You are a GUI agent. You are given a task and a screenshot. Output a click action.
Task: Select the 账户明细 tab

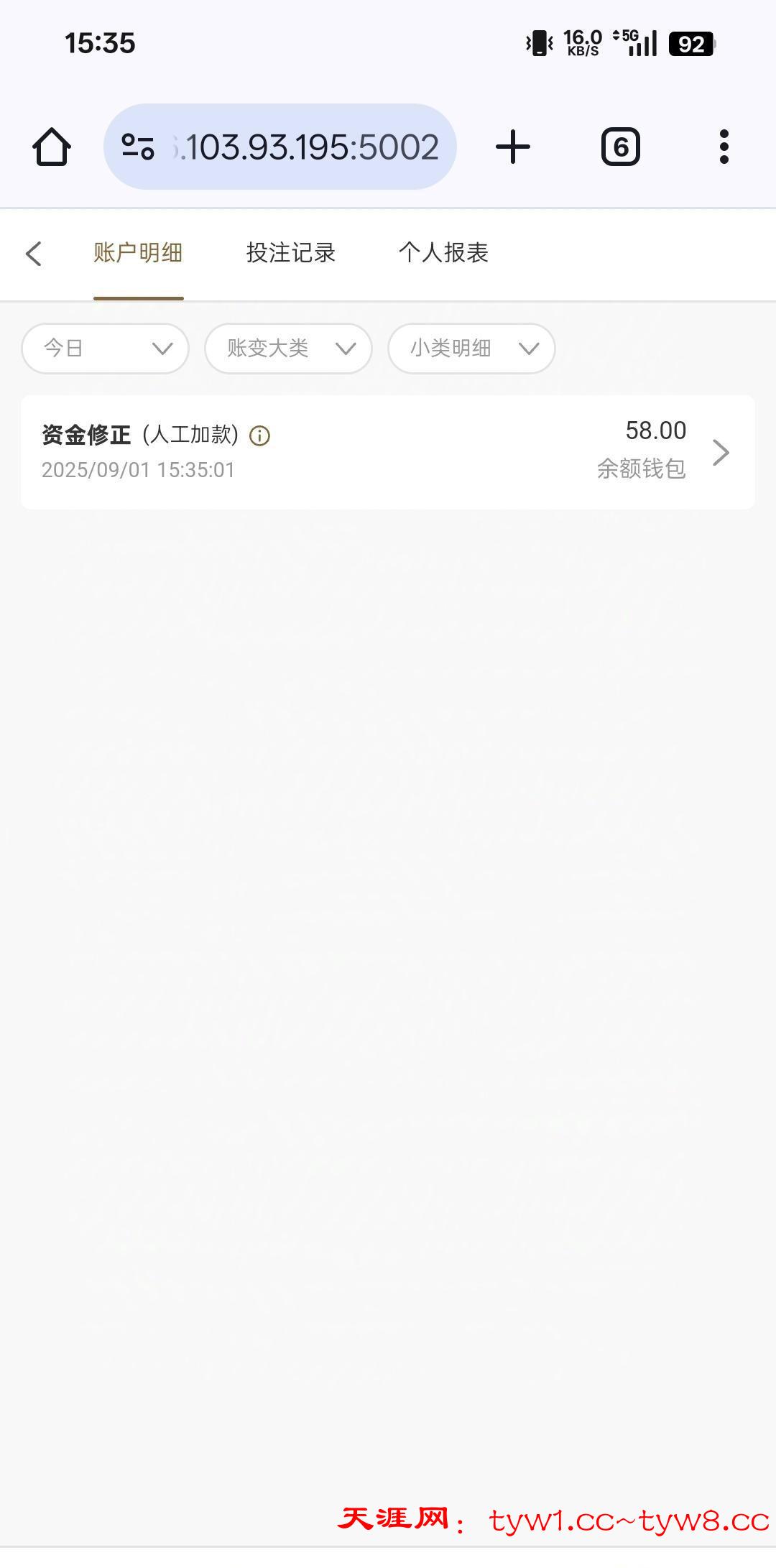click(x=138, y=253)
